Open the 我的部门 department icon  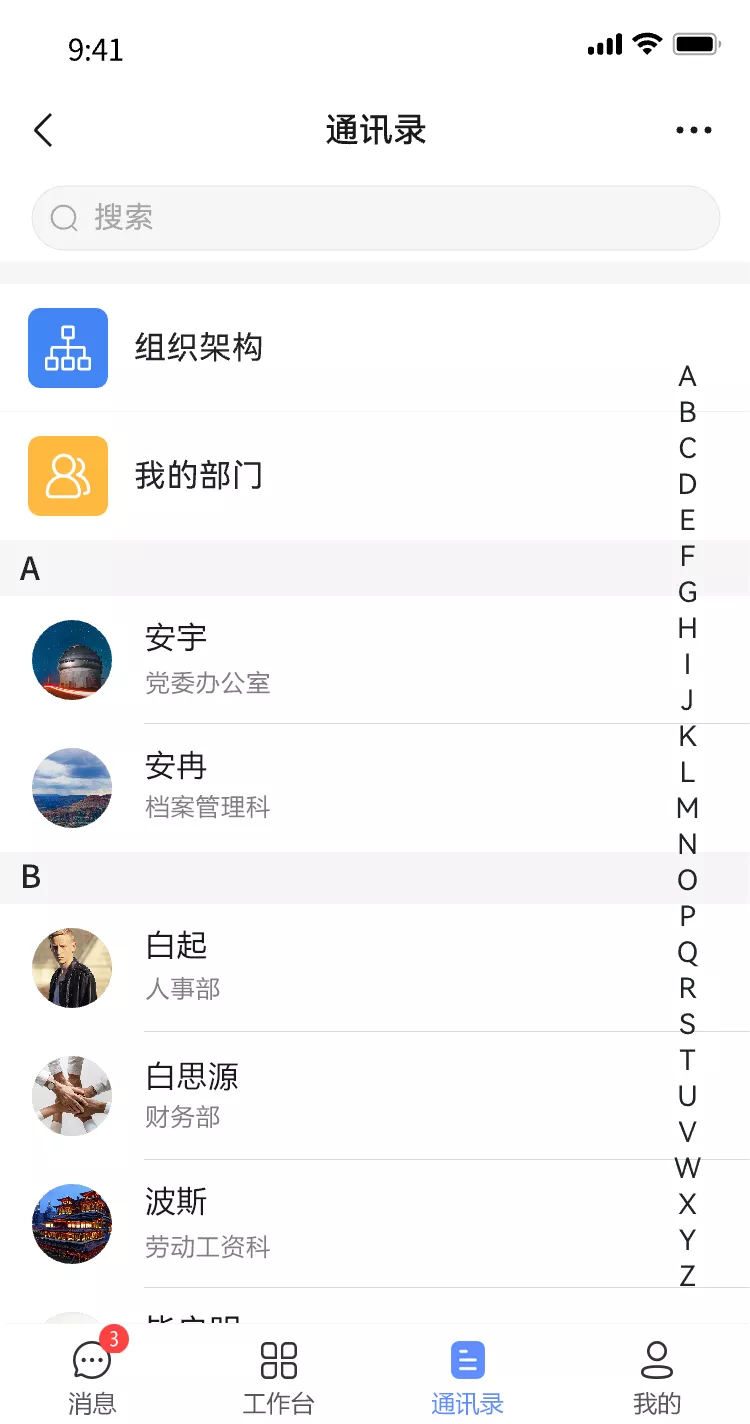pyautogui.click(x=68, y=476)
